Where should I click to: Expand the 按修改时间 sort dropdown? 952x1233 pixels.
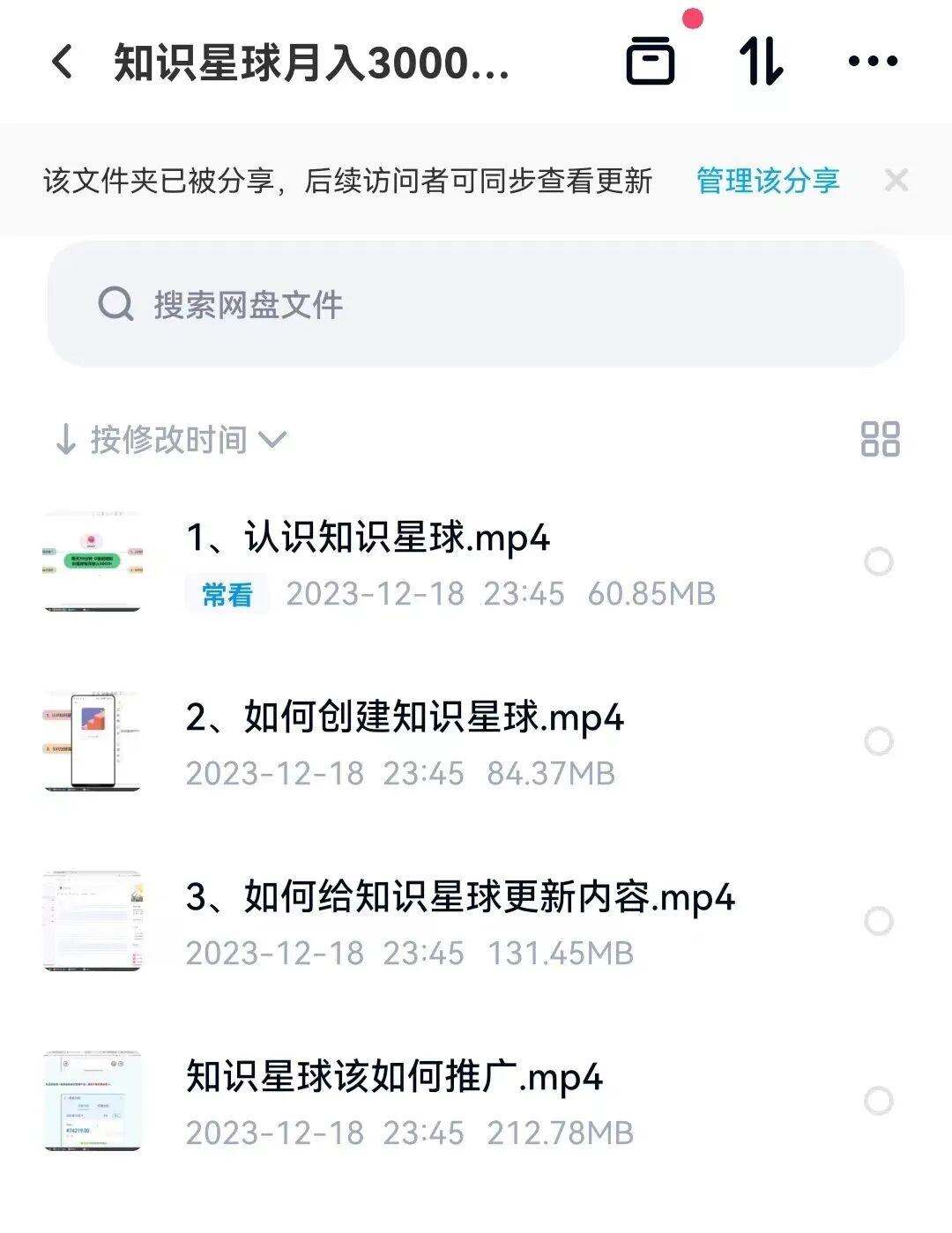tap(167, 439)
